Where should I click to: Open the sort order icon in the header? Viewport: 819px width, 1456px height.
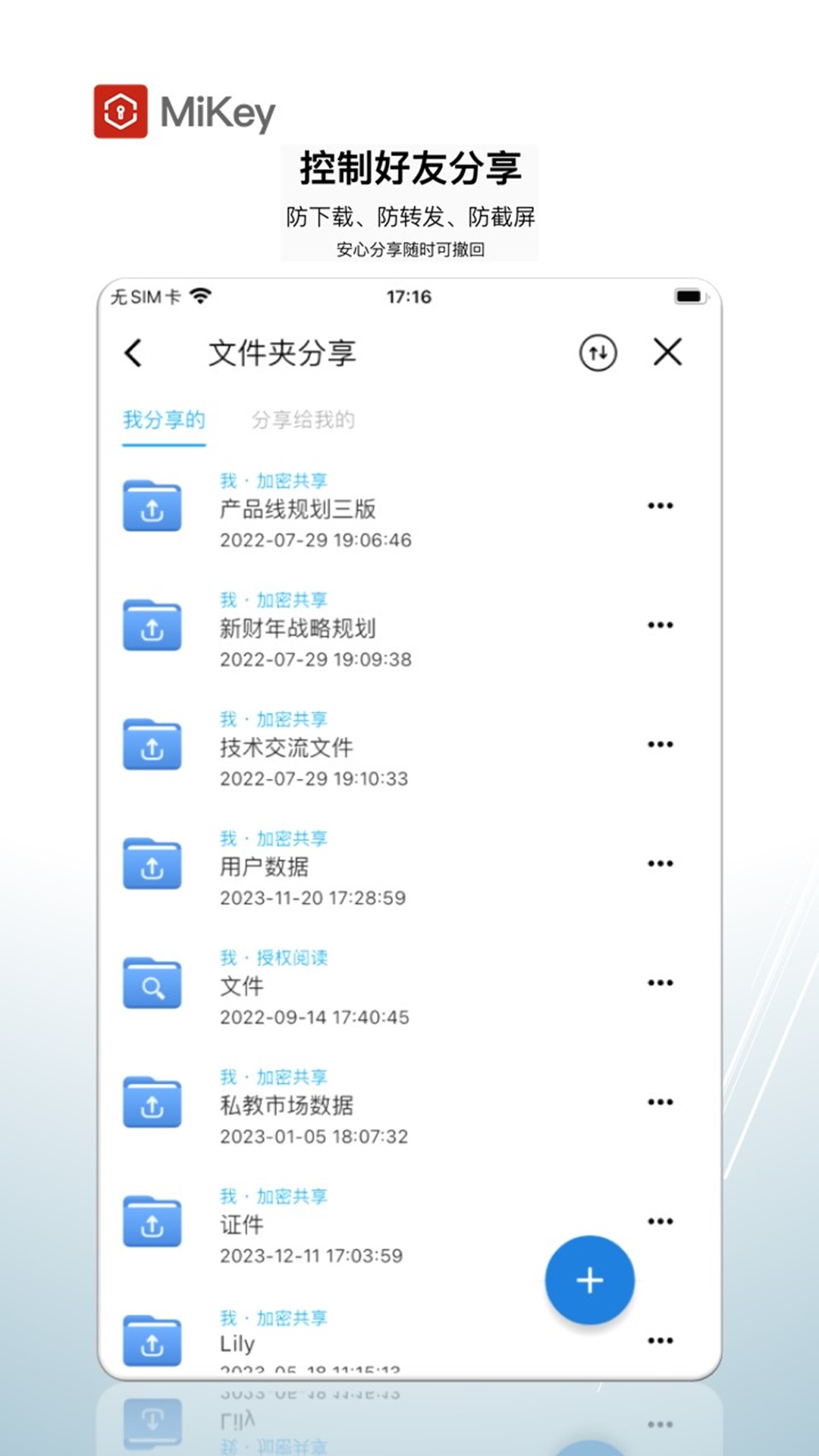click(598, 353)
